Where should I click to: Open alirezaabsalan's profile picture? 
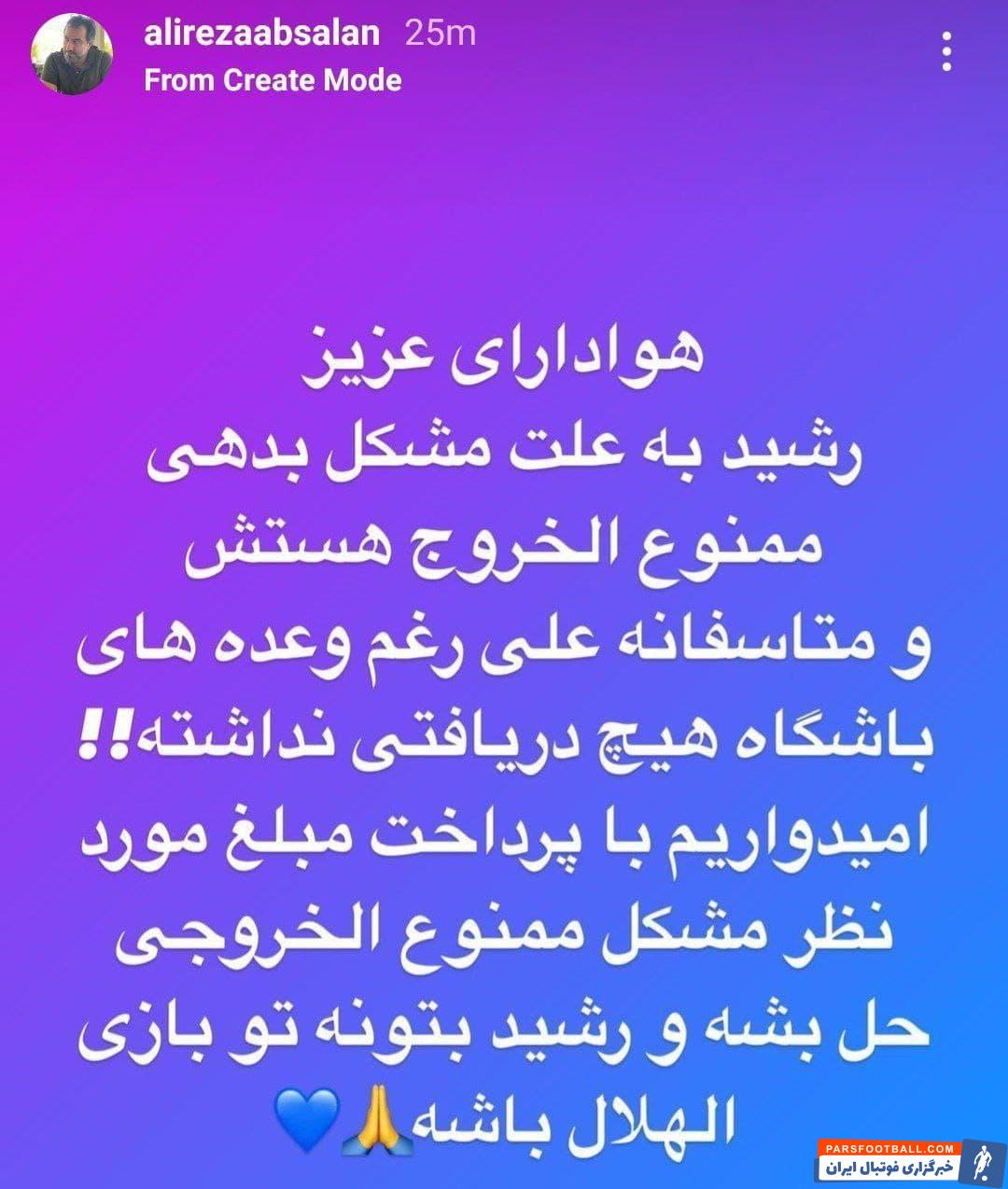[x=73, y=55]
